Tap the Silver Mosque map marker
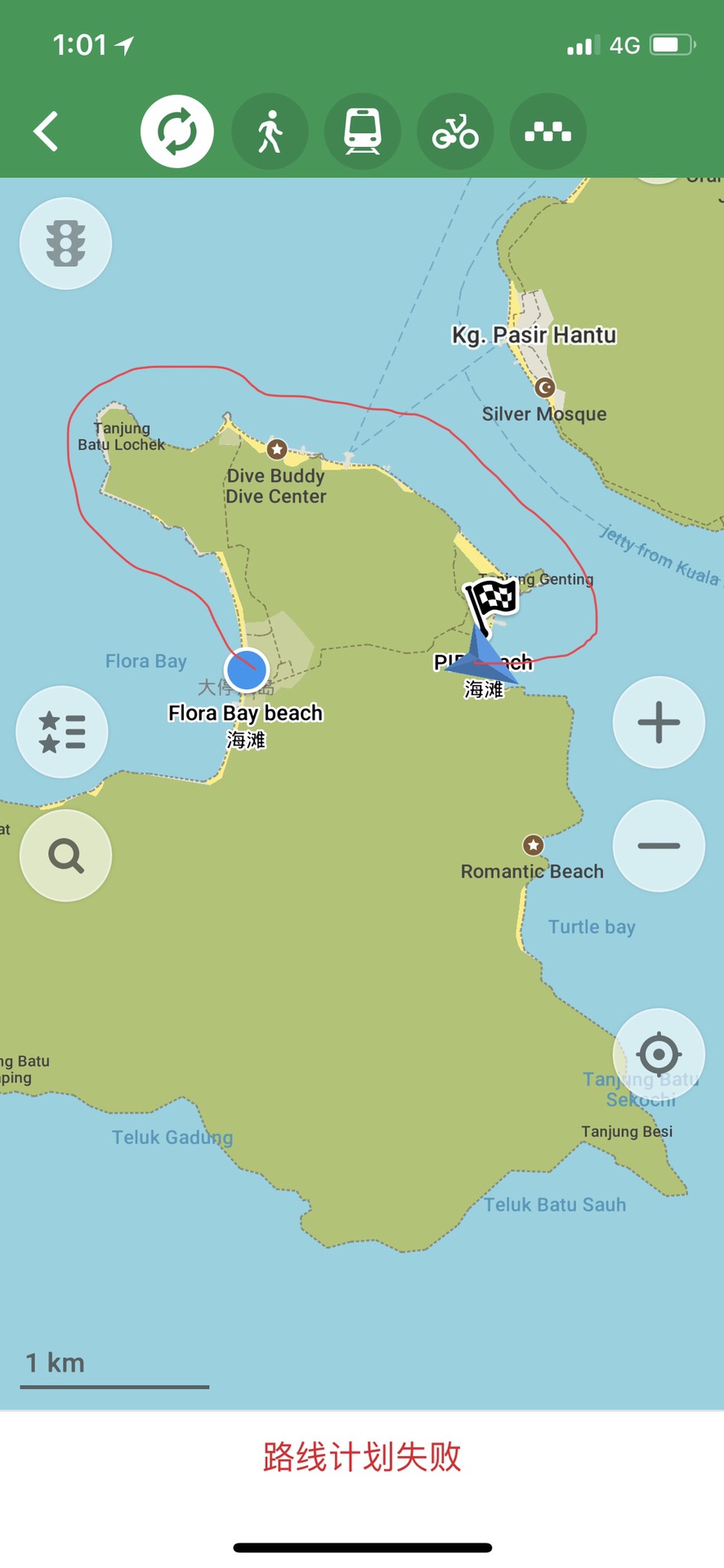This screenshot has height=1568, width=724. [545, 387]
